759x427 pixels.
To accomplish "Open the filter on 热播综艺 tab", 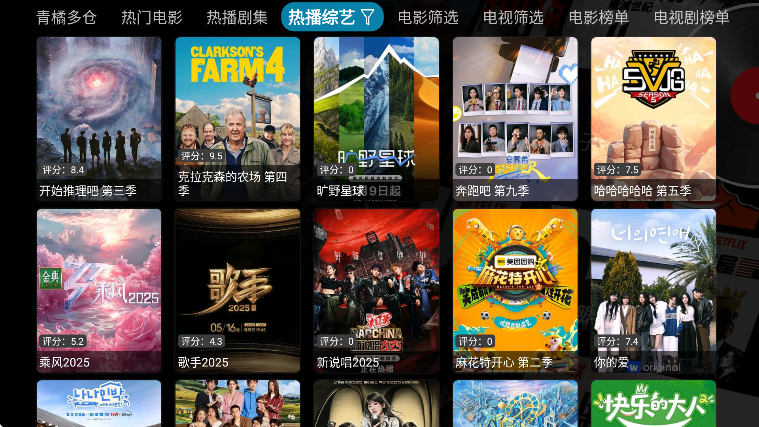I will coord(367,17).
